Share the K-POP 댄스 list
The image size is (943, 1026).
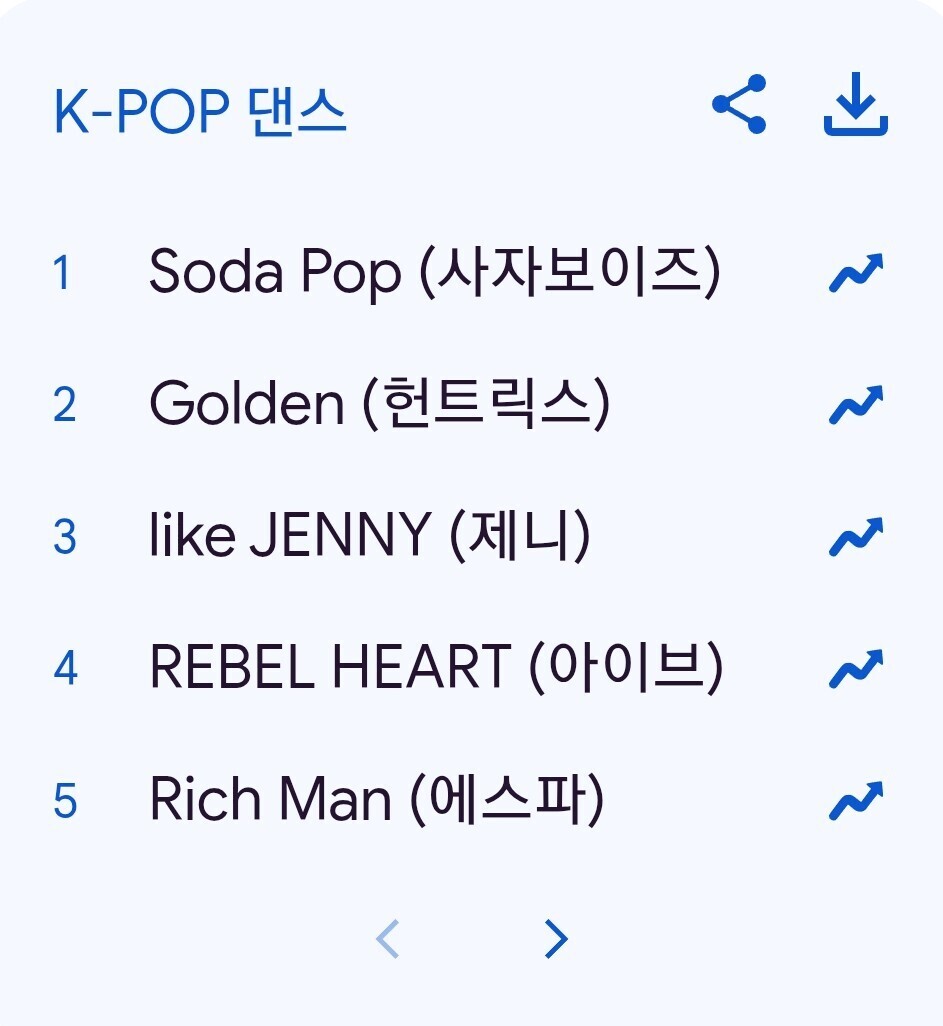[739, 104]
